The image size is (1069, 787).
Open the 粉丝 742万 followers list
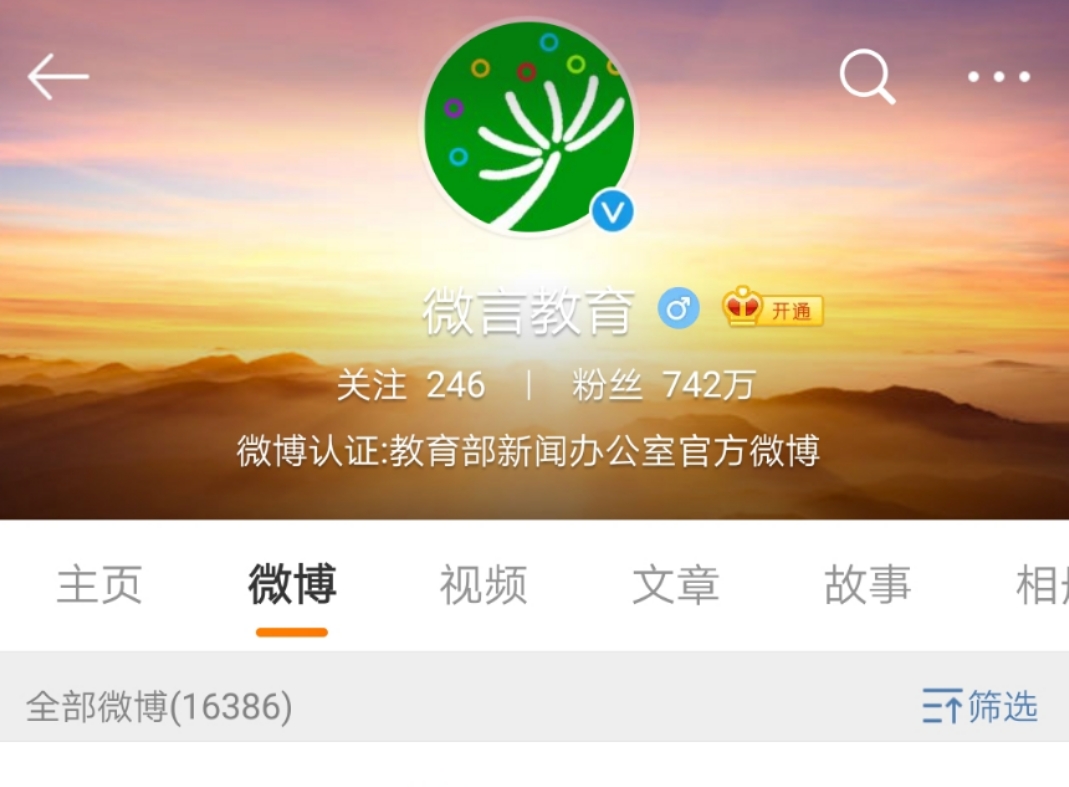tap(663, 385)
